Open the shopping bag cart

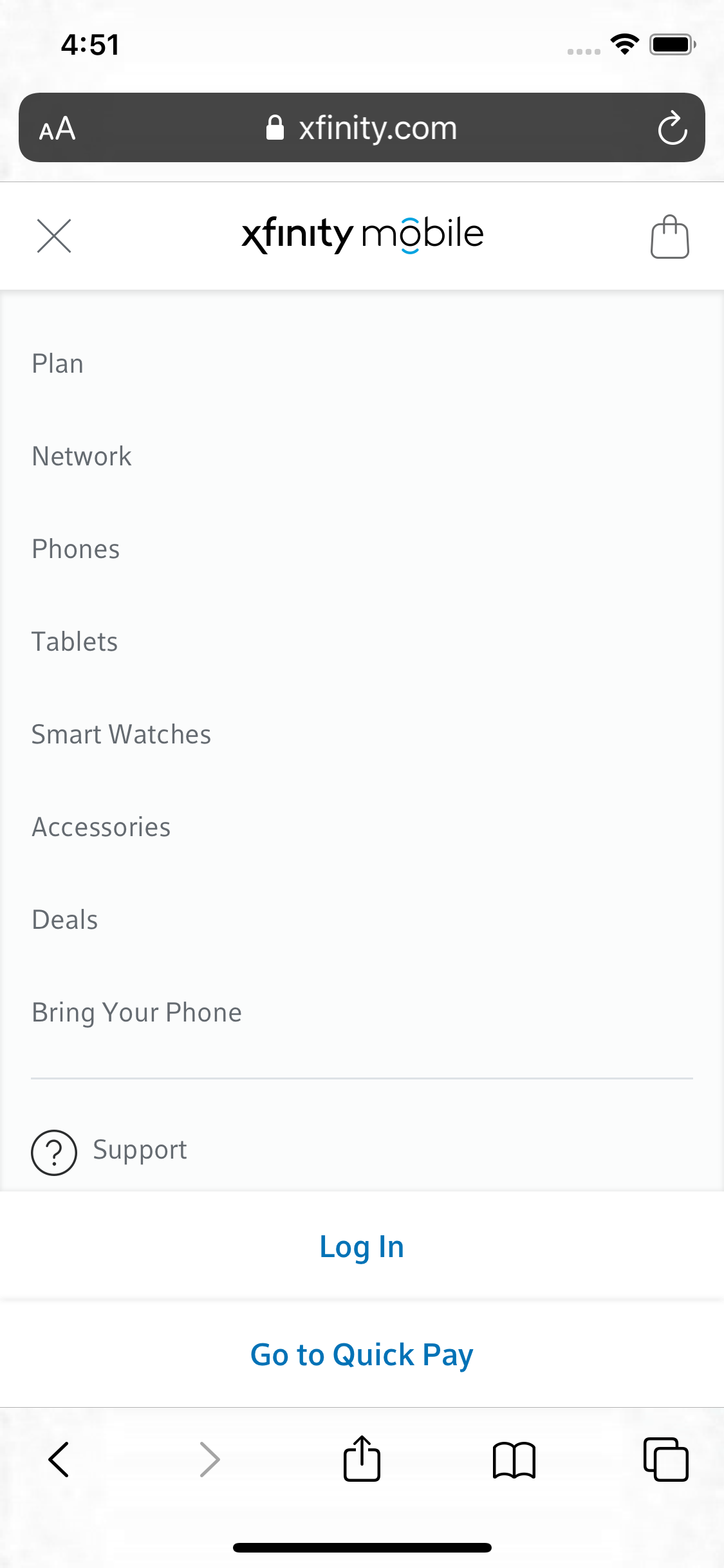coord(669,237)
